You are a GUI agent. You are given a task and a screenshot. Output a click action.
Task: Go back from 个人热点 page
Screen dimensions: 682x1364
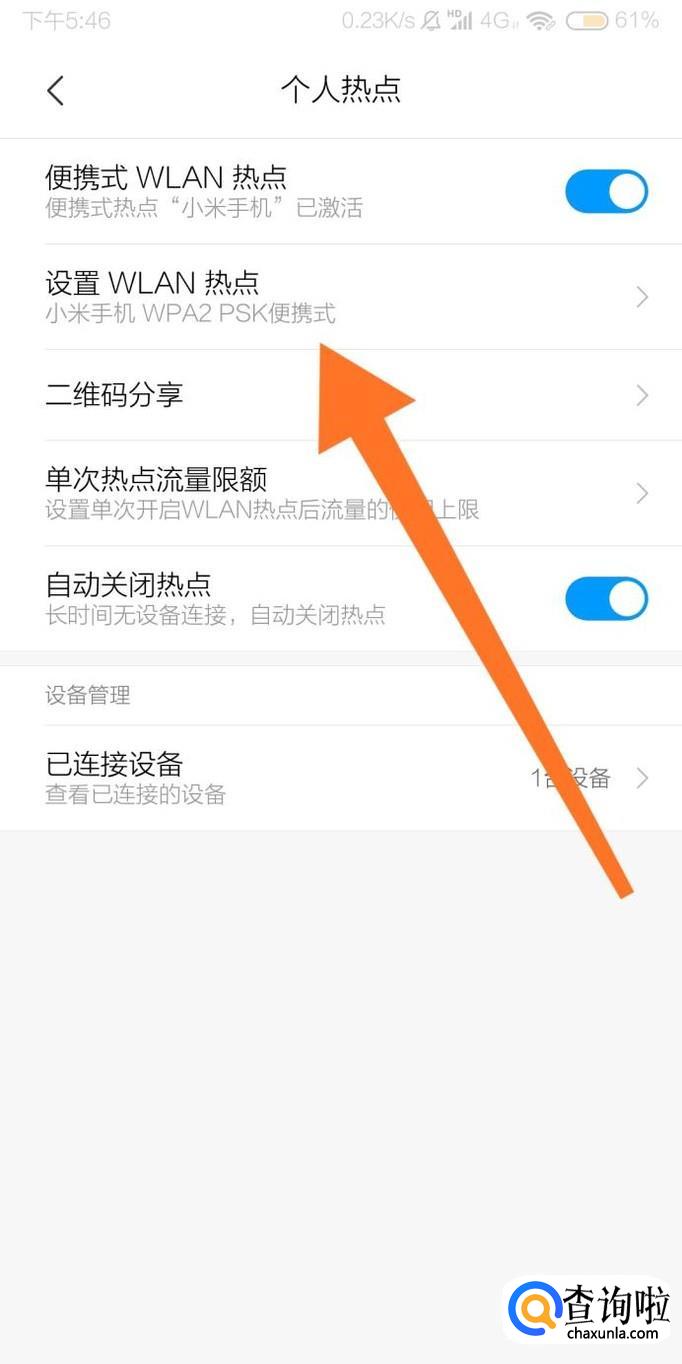coord(55,91)
